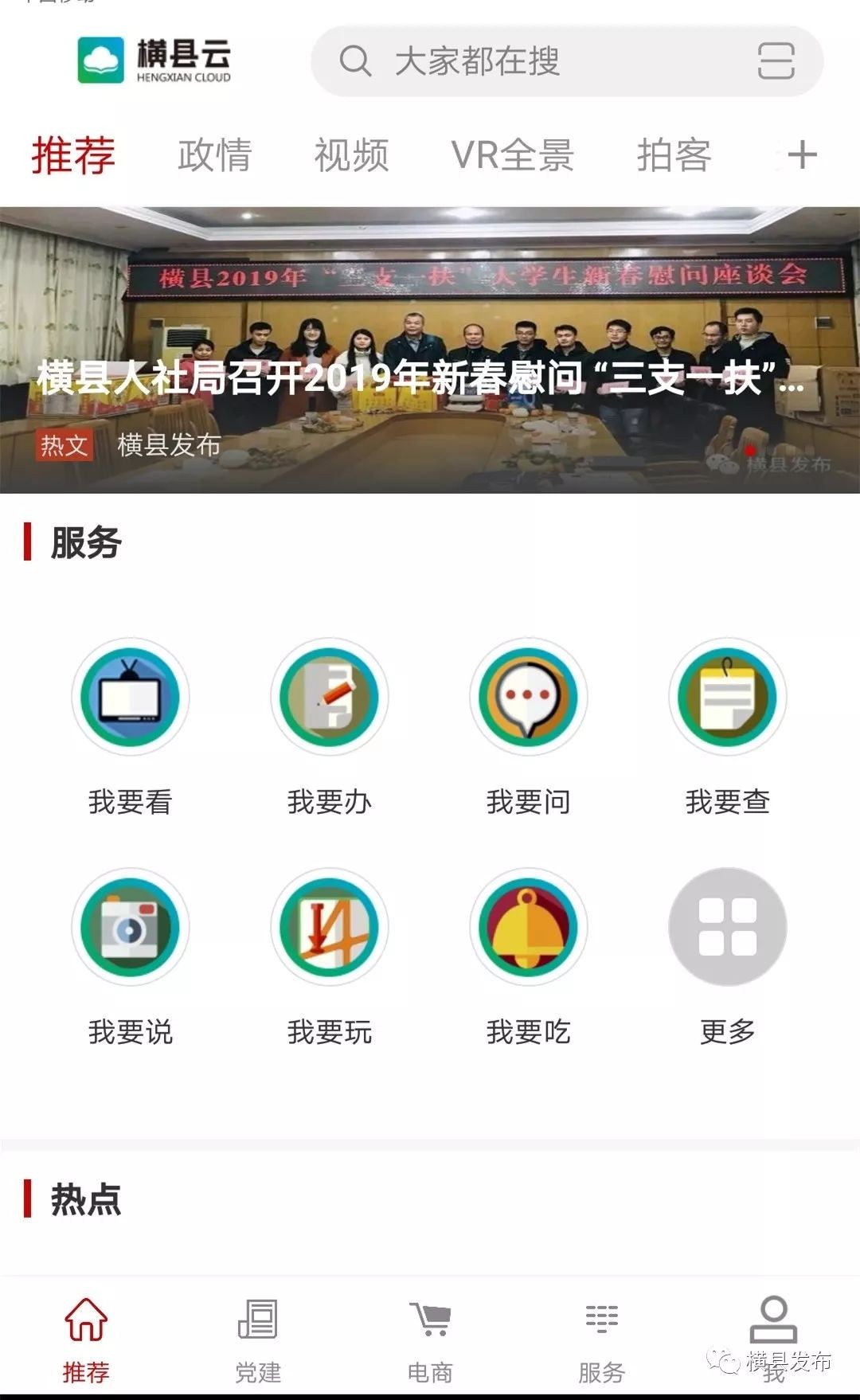
Task: Open the 我要看 service
Action: [x=131, y=697]
